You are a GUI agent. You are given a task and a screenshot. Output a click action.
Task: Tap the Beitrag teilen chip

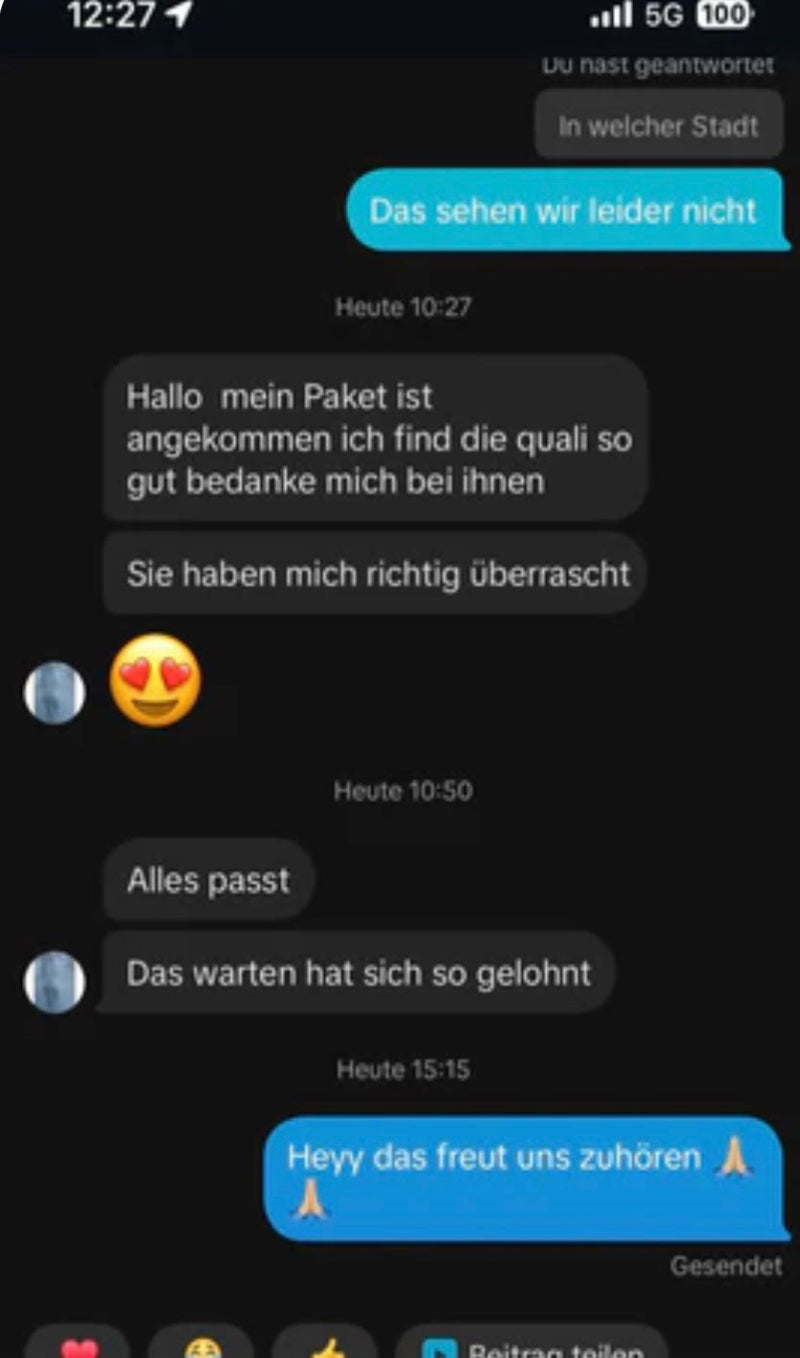pyautogui.click(x=531, y=1345)
